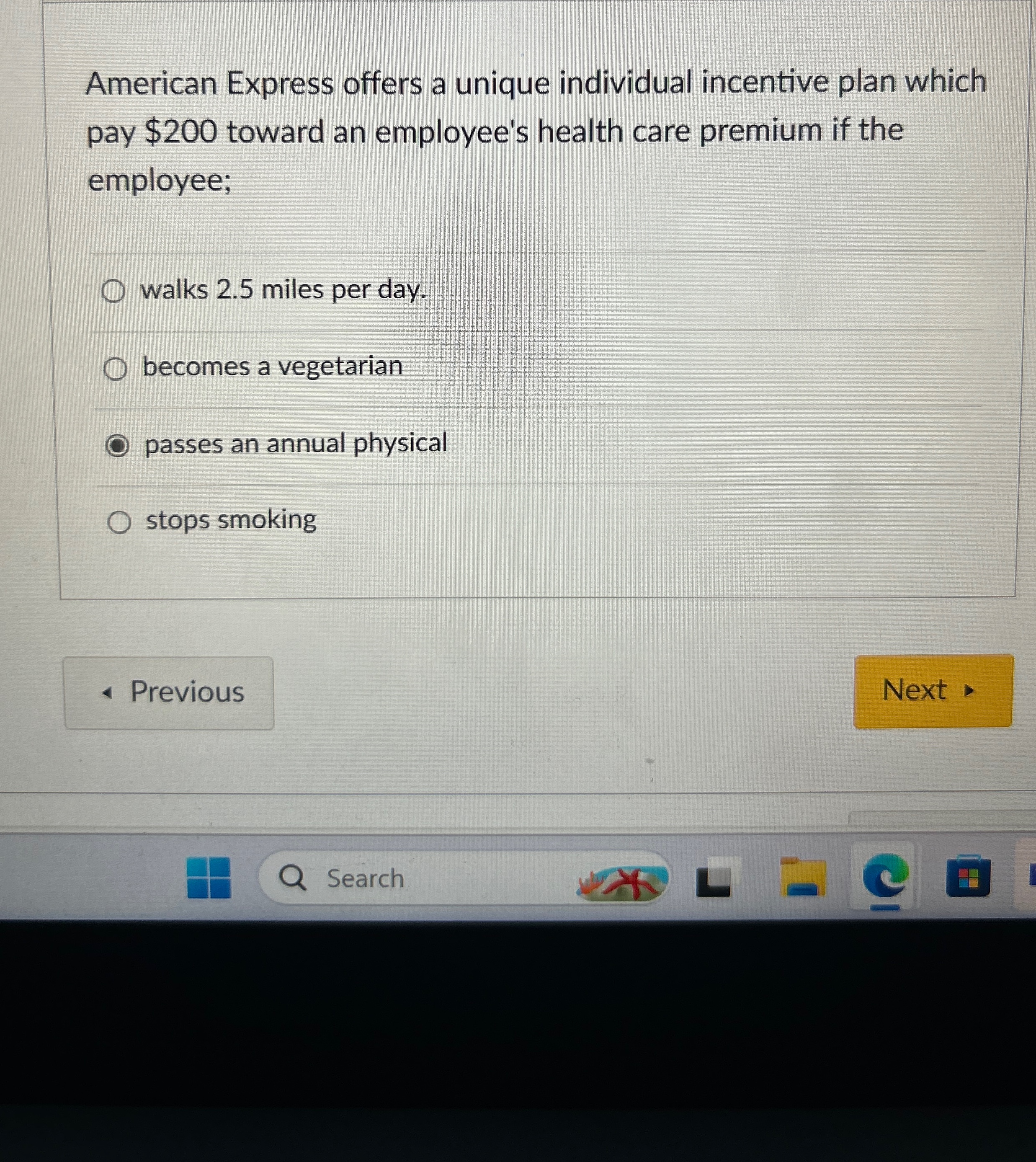
Task: Launch Microsoft Store from the taskbar
Action: (x=968, y=877)
